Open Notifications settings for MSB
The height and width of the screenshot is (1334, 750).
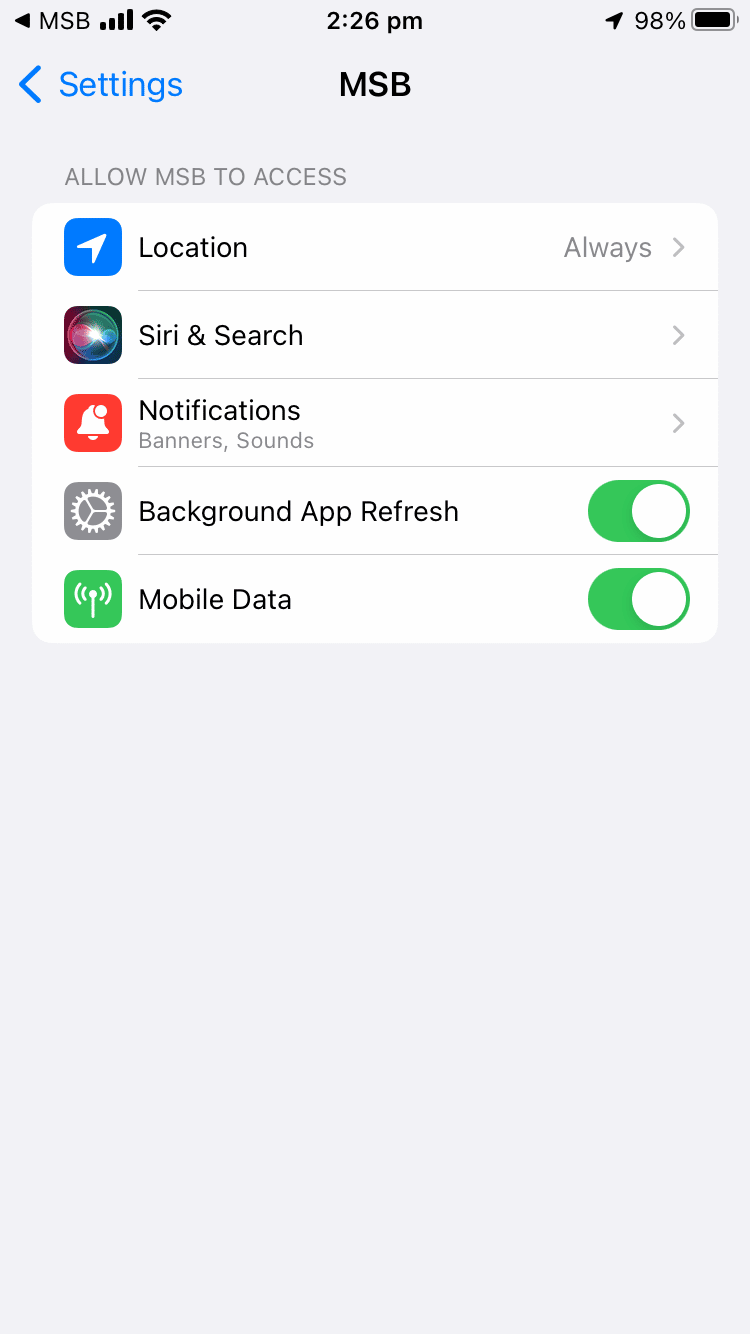tap(375, 423)
